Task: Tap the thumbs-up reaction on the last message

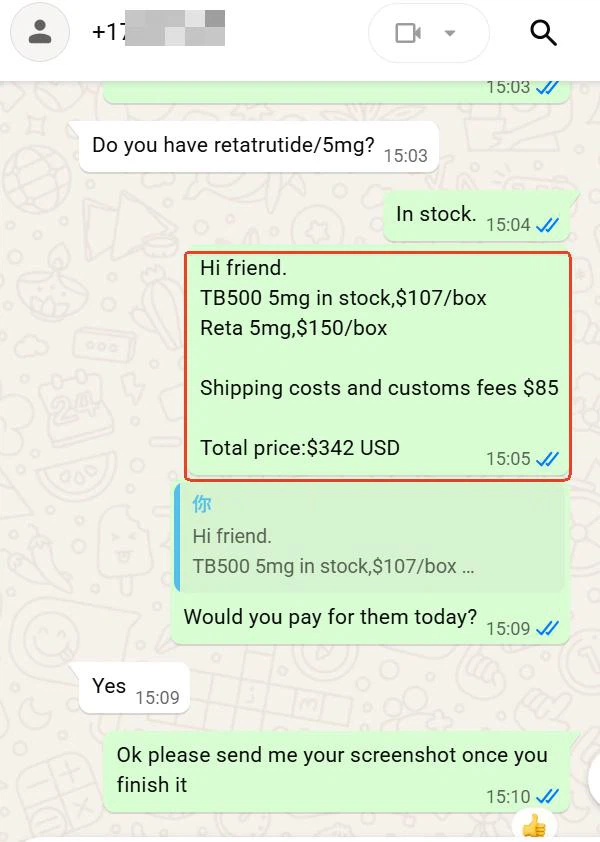Action: coord(534,825)
